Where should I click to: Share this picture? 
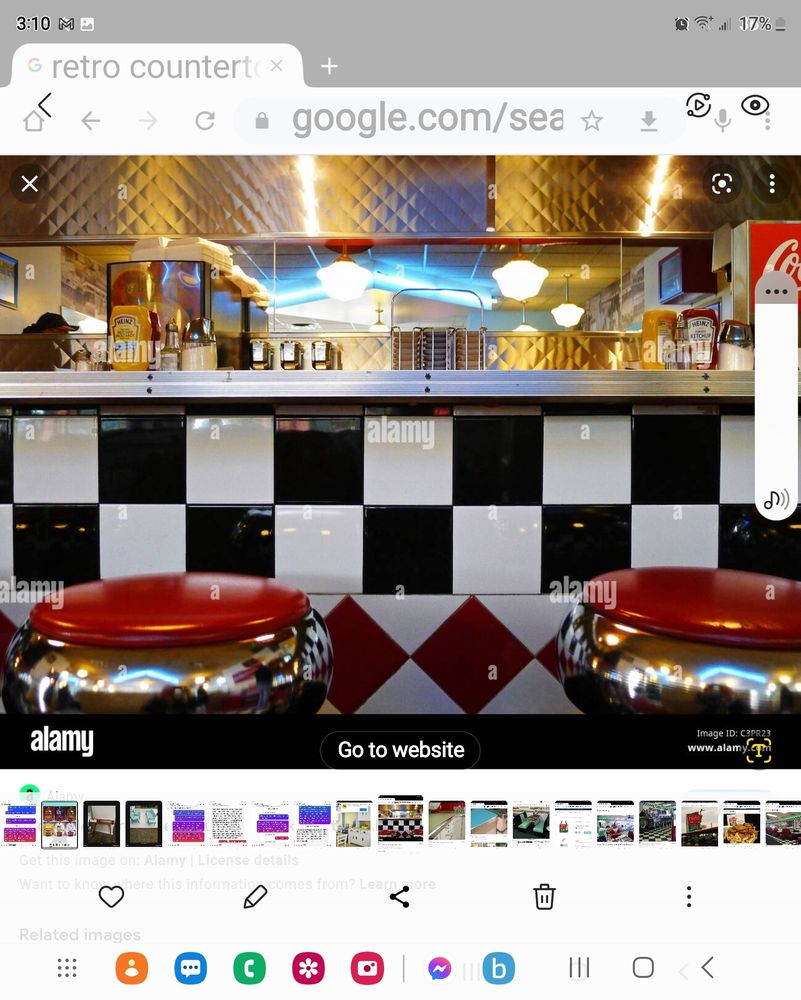(399, 897)
